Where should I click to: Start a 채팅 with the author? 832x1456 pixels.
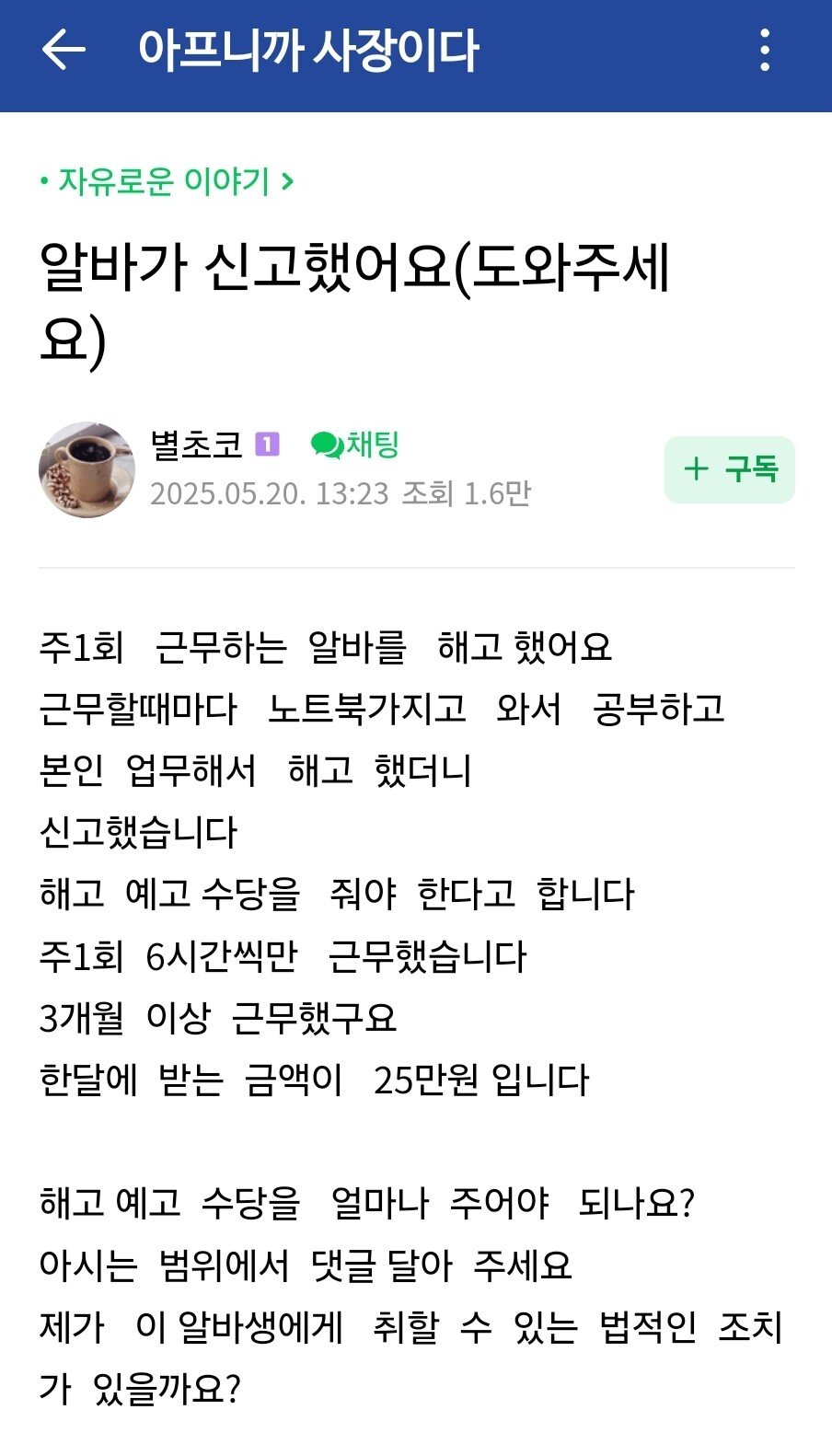(355, 445)
